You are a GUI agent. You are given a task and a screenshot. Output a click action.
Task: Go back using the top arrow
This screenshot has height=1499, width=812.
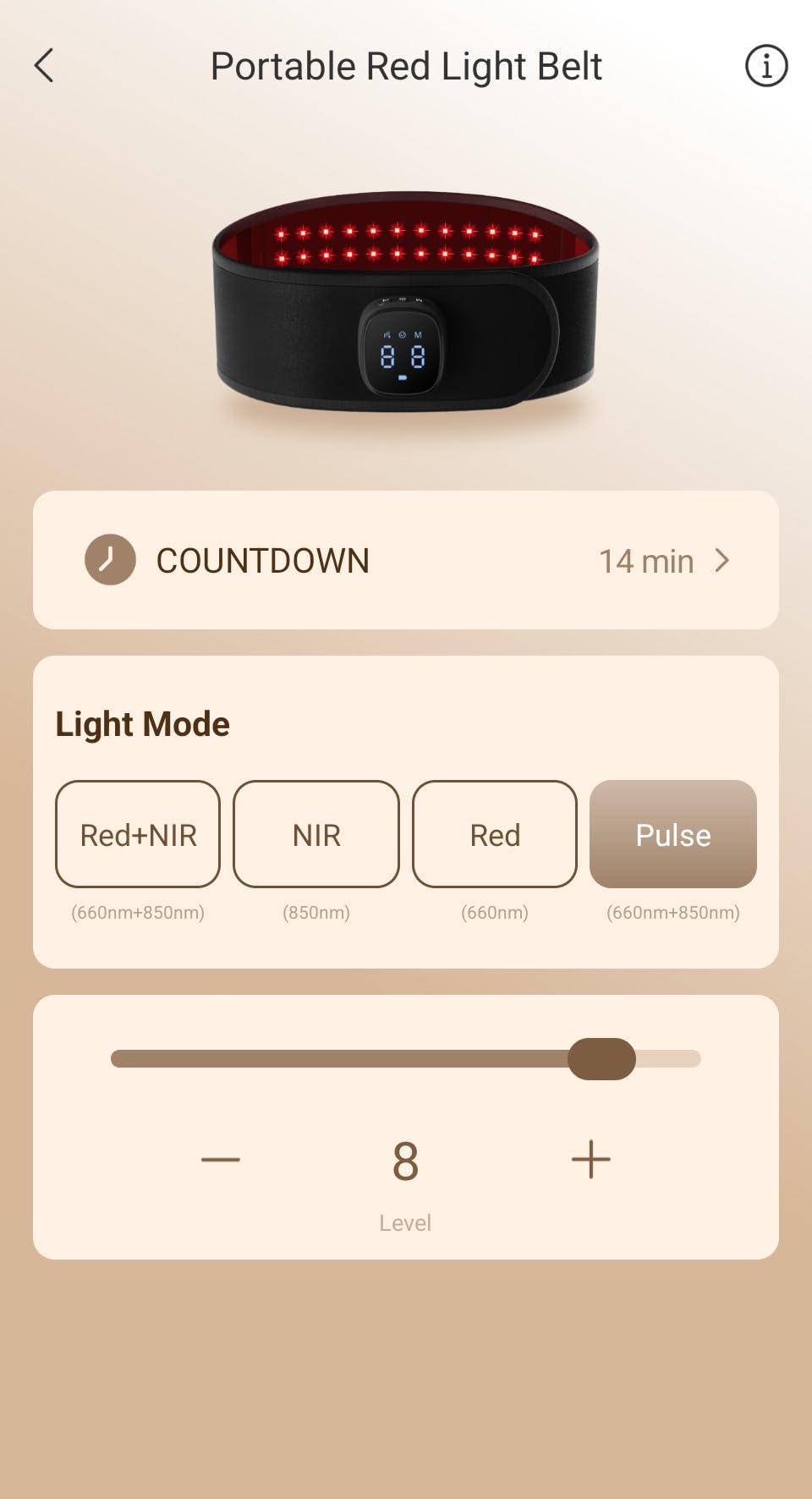(x=44, y=65)
